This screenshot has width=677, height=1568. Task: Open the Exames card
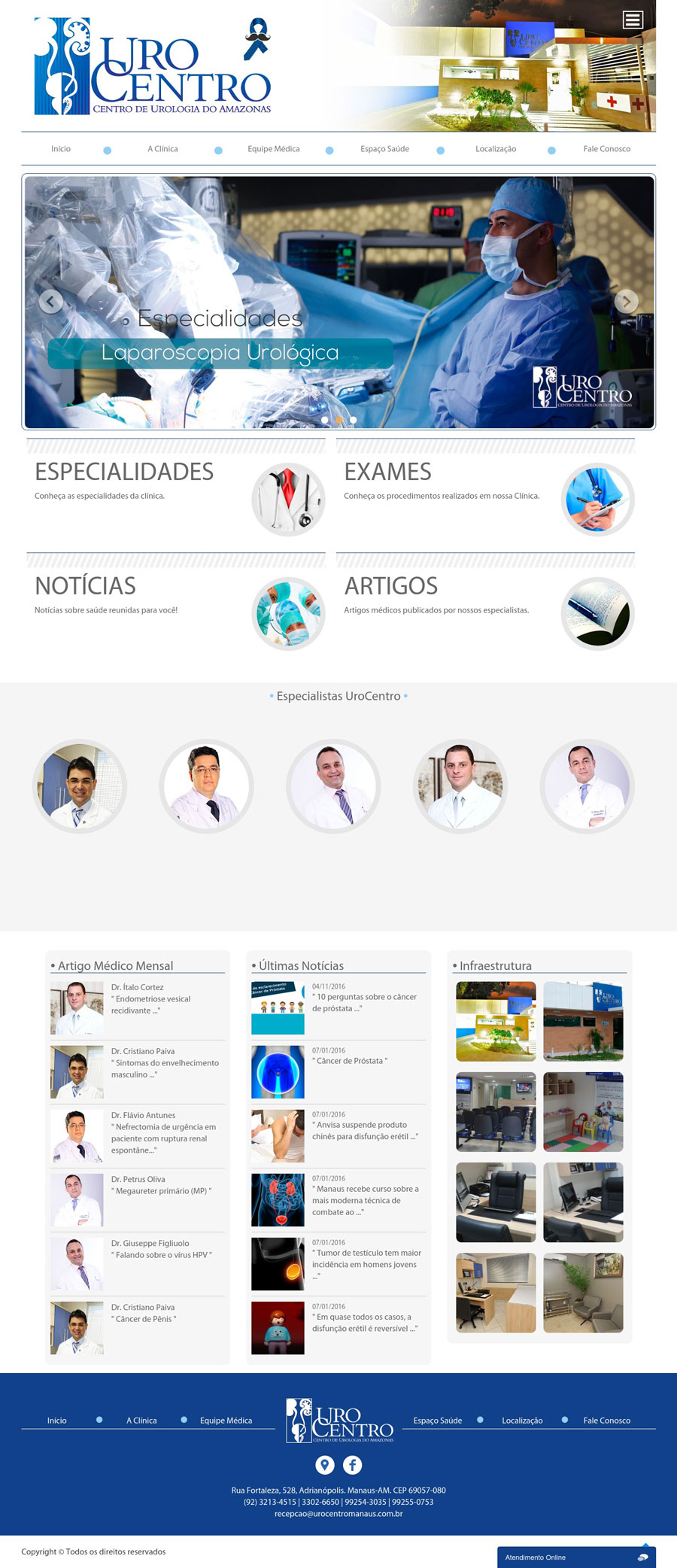387,473
